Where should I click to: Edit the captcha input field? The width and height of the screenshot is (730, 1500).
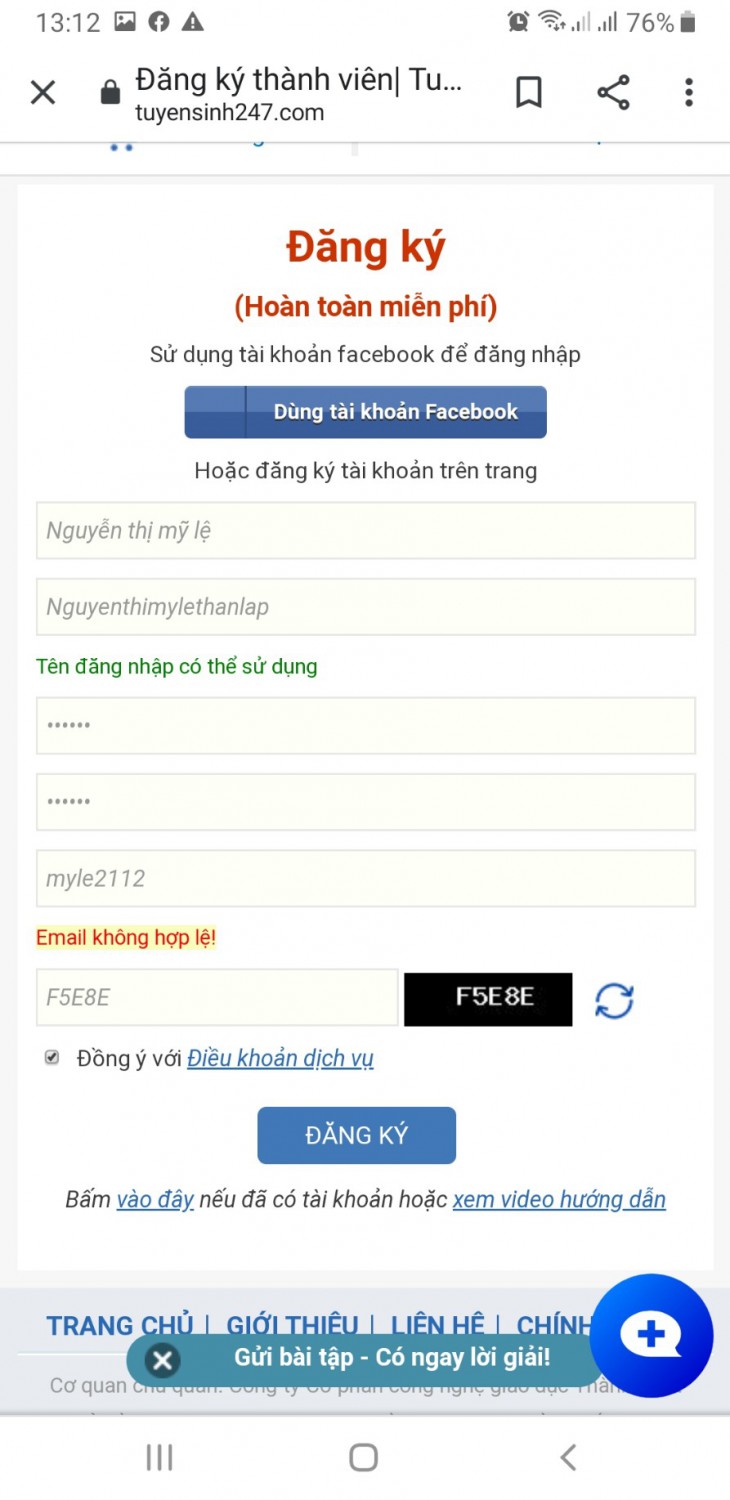[x=217, y=997]
